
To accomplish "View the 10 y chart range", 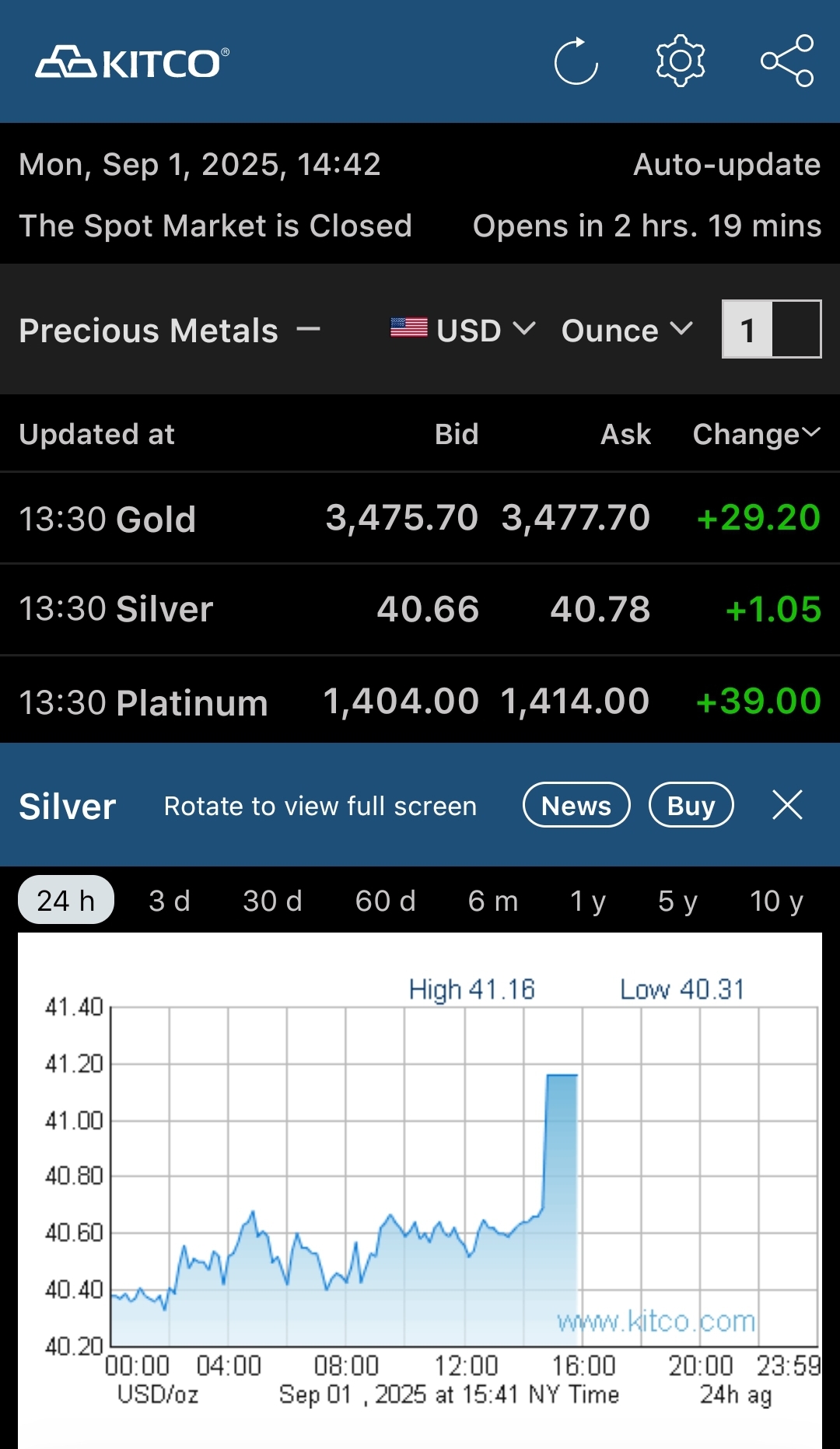I will coord(776,901).
